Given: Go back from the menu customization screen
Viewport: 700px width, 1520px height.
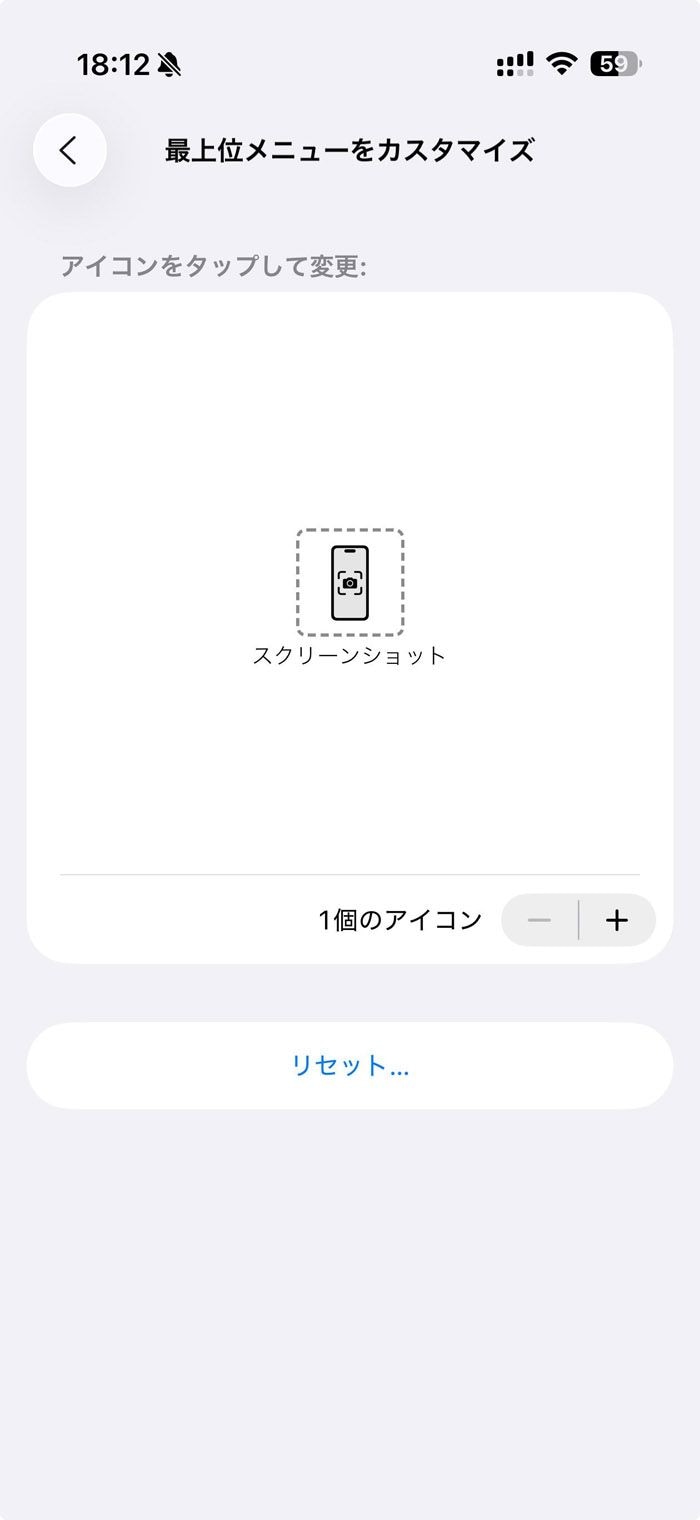Looking at the screenshot, I should (x=69, y=150).
